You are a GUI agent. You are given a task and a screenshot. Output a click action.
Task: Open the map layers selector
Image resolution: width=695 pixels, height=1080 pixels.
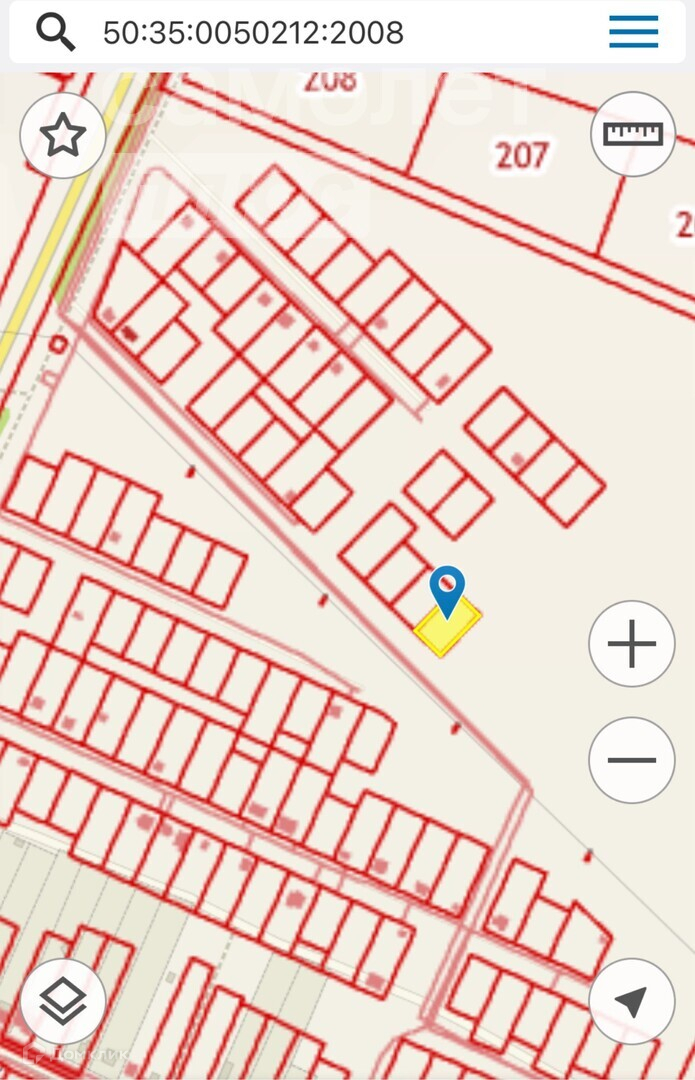tap(63, 1001)
